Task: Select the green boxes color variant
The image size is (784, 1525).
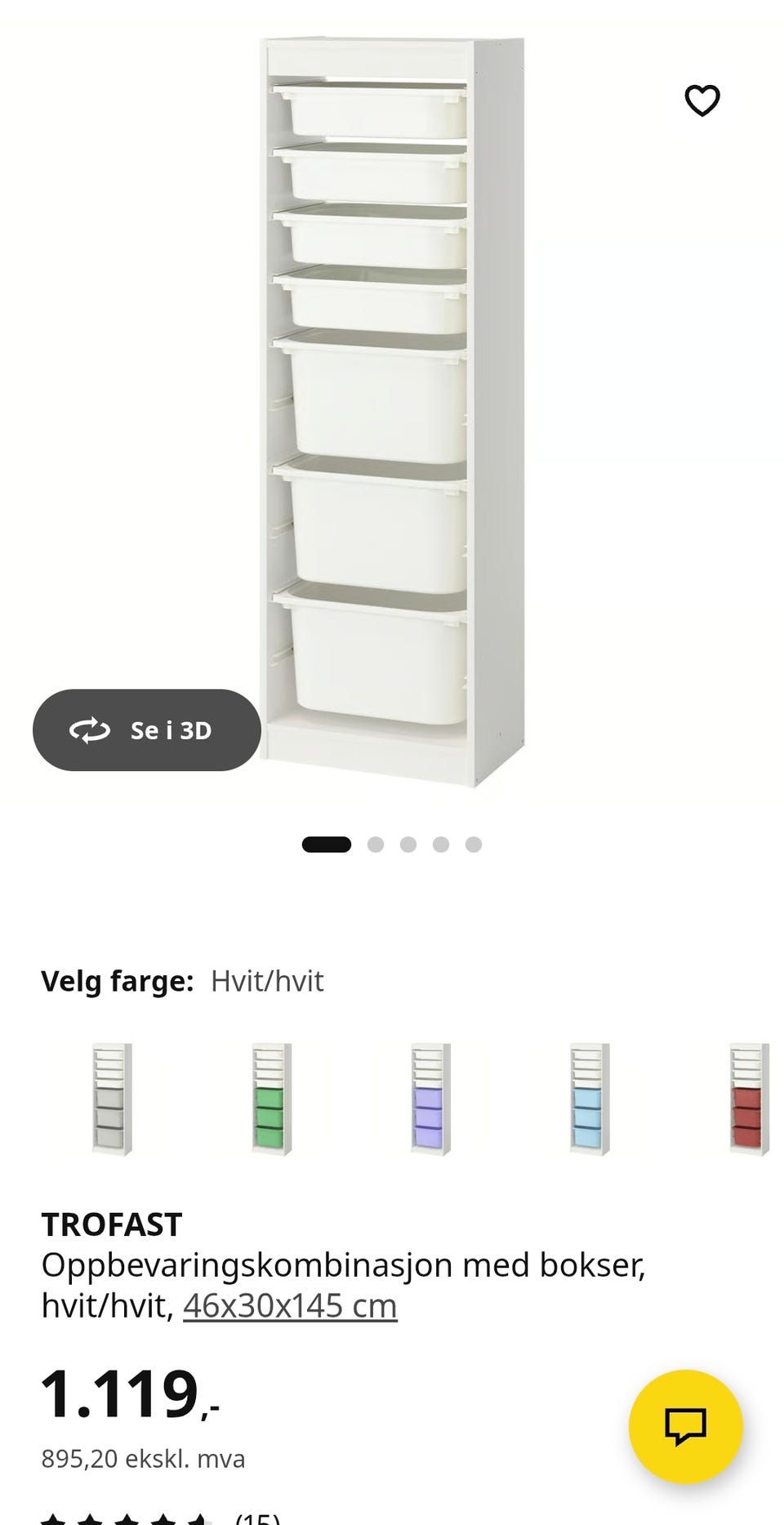Action: coord(271,1099)
